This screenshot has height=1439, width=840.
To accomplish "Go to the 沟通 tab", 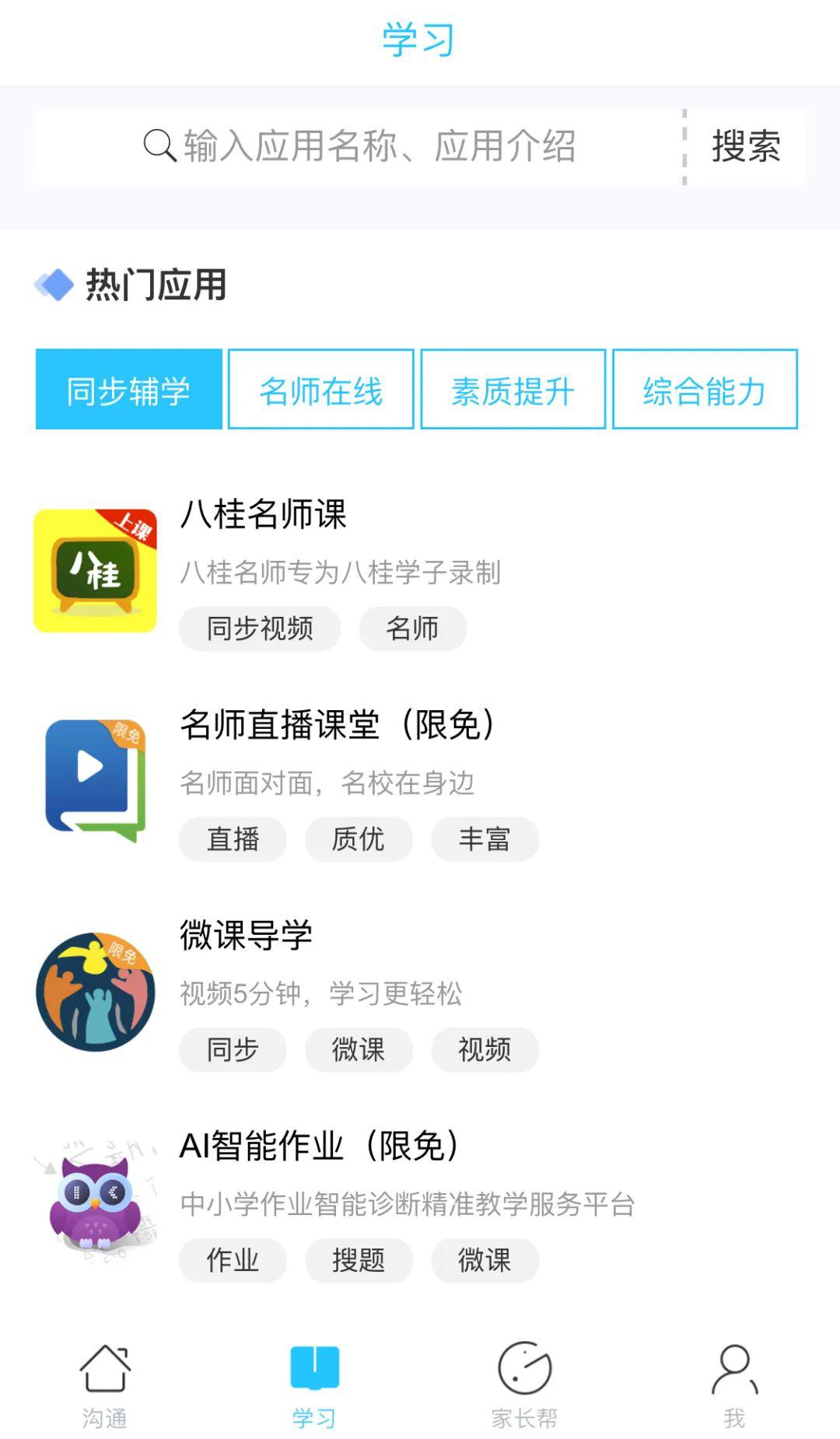I will tap(105, 1386).
